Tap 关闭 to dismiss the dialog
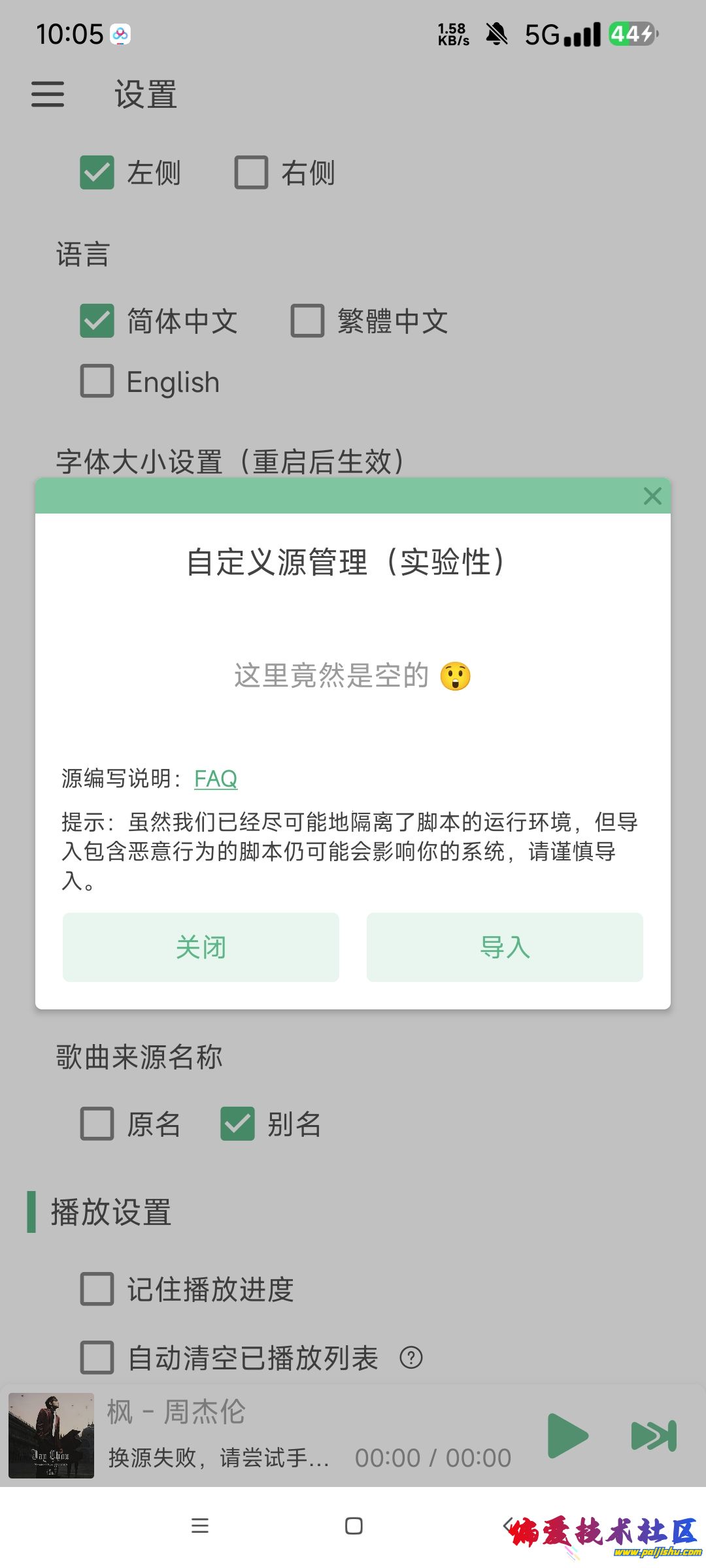The width and height of the screenshot is (706, 1568). (x=200, y=947)
